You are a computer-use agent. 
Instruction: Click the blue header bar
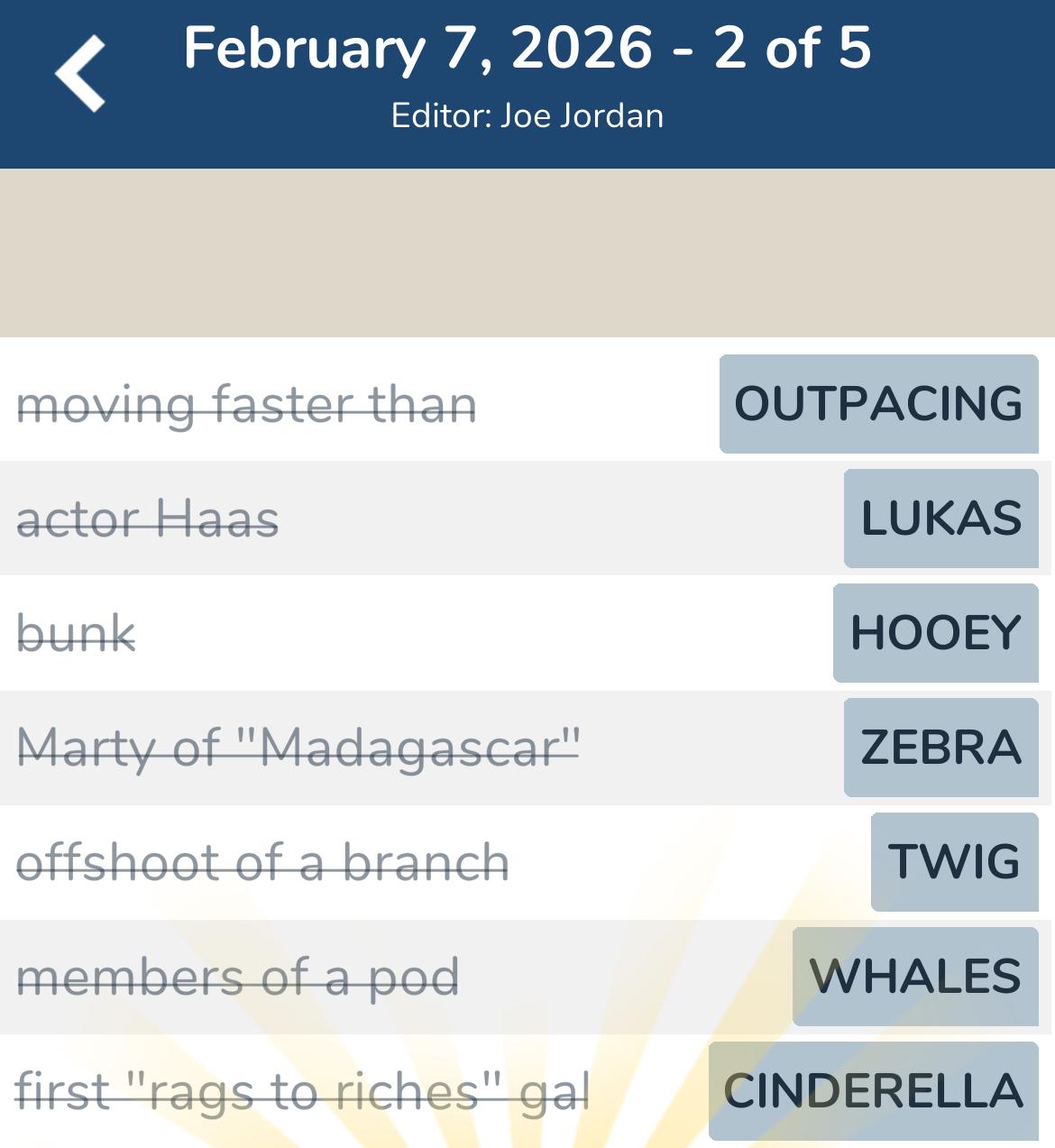point(527,83)
